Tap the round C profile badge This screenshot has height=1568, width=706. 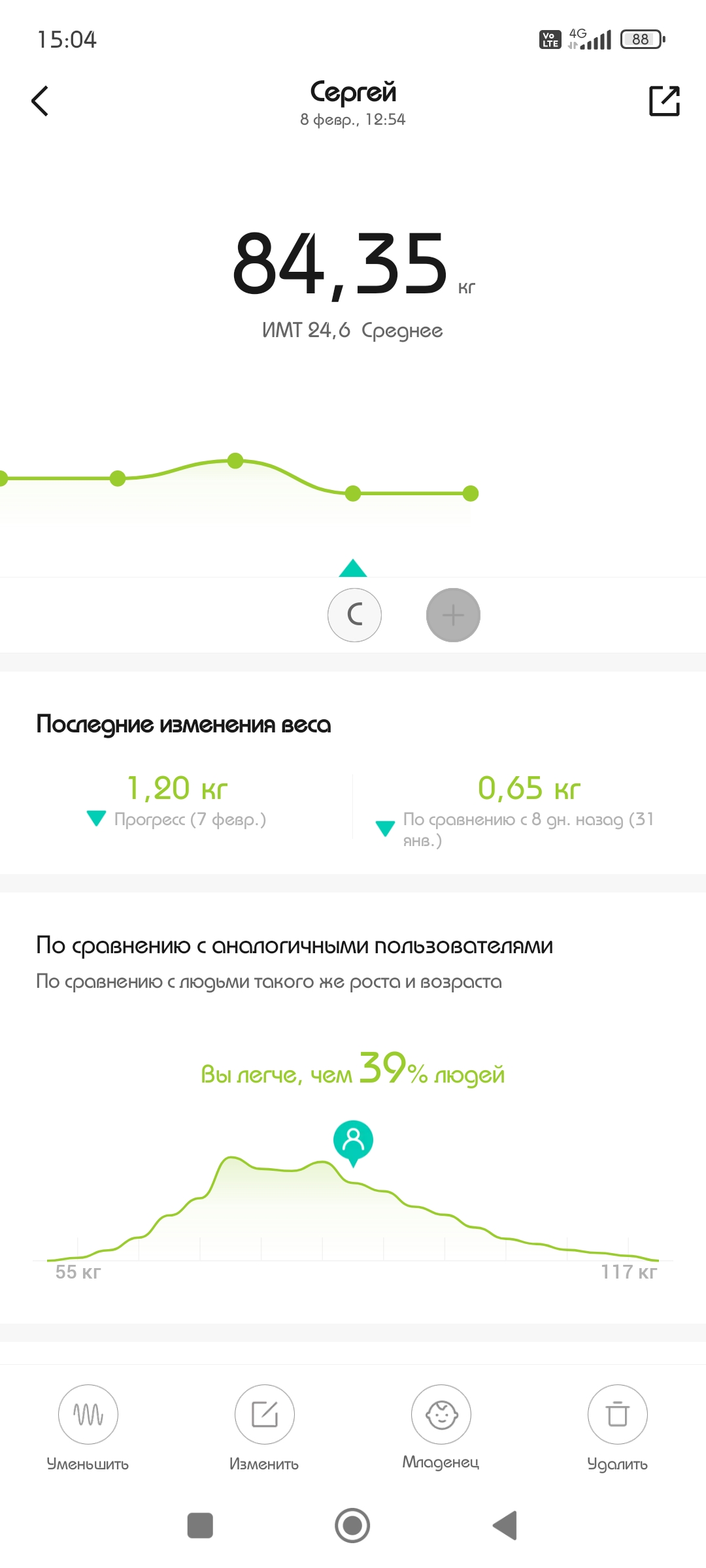point(354,615)
